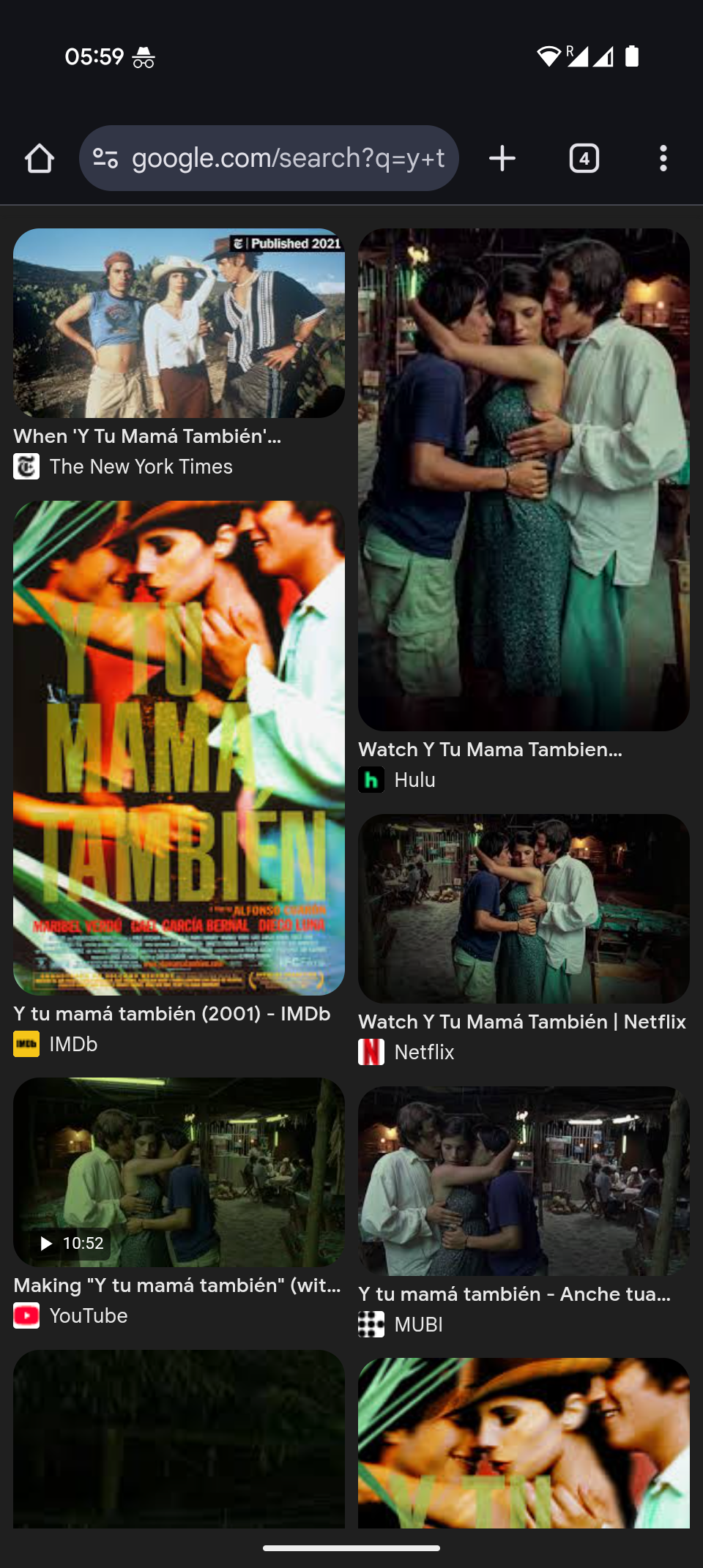Go to the browser home page

(x=40, y=158)
